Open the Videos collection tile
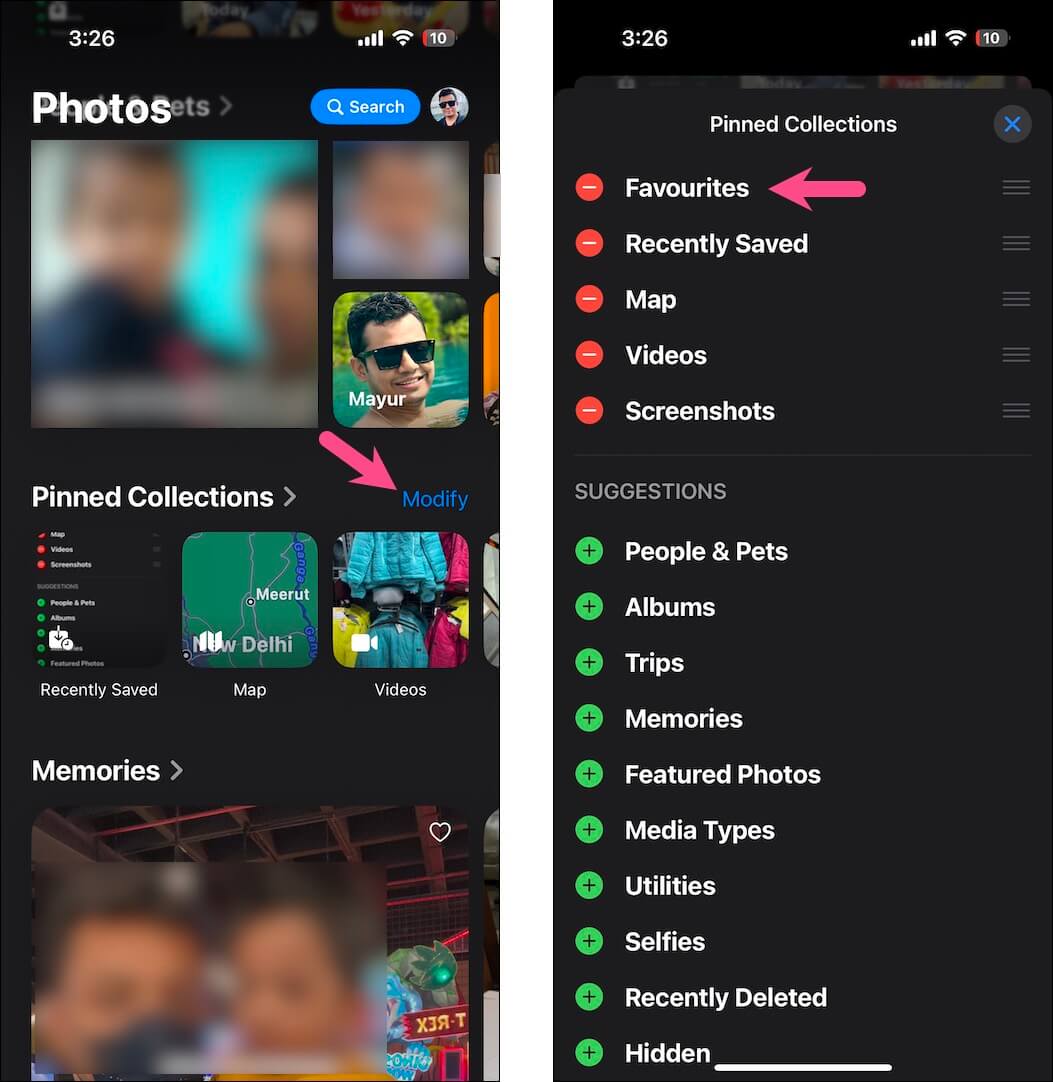 tap(400, 600)
